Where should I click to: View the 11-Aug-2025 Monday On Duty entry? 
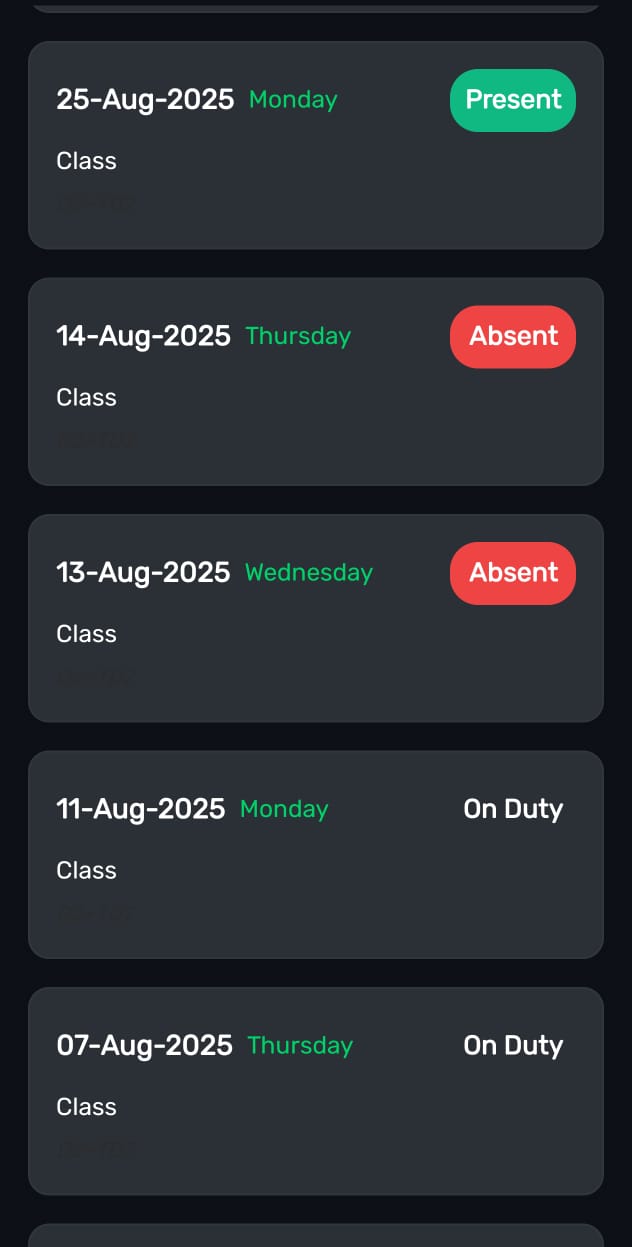[x=315, y=855]
